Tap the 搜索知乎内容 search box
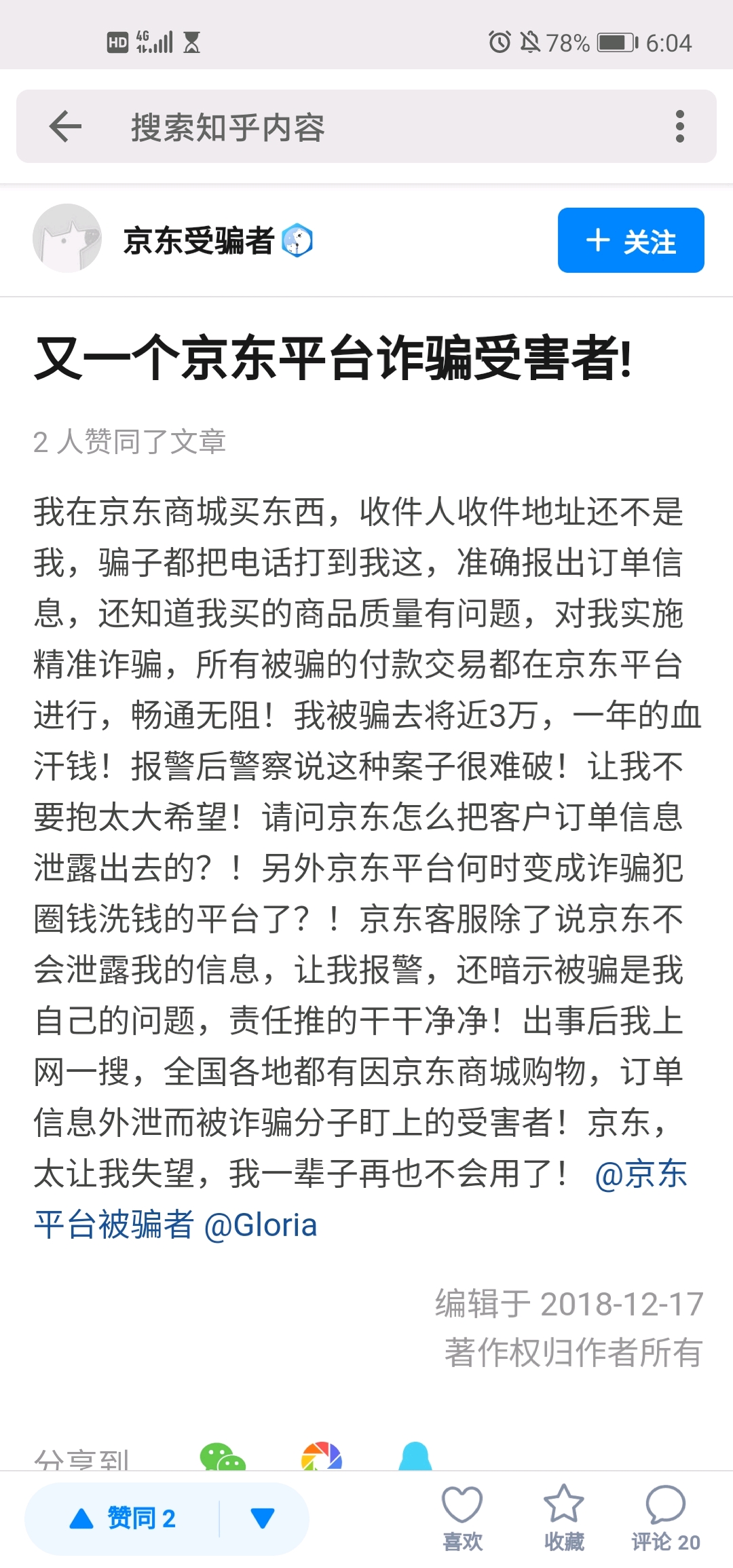The height and width of the screenshot is (1568, 733). tap(366, 127)
